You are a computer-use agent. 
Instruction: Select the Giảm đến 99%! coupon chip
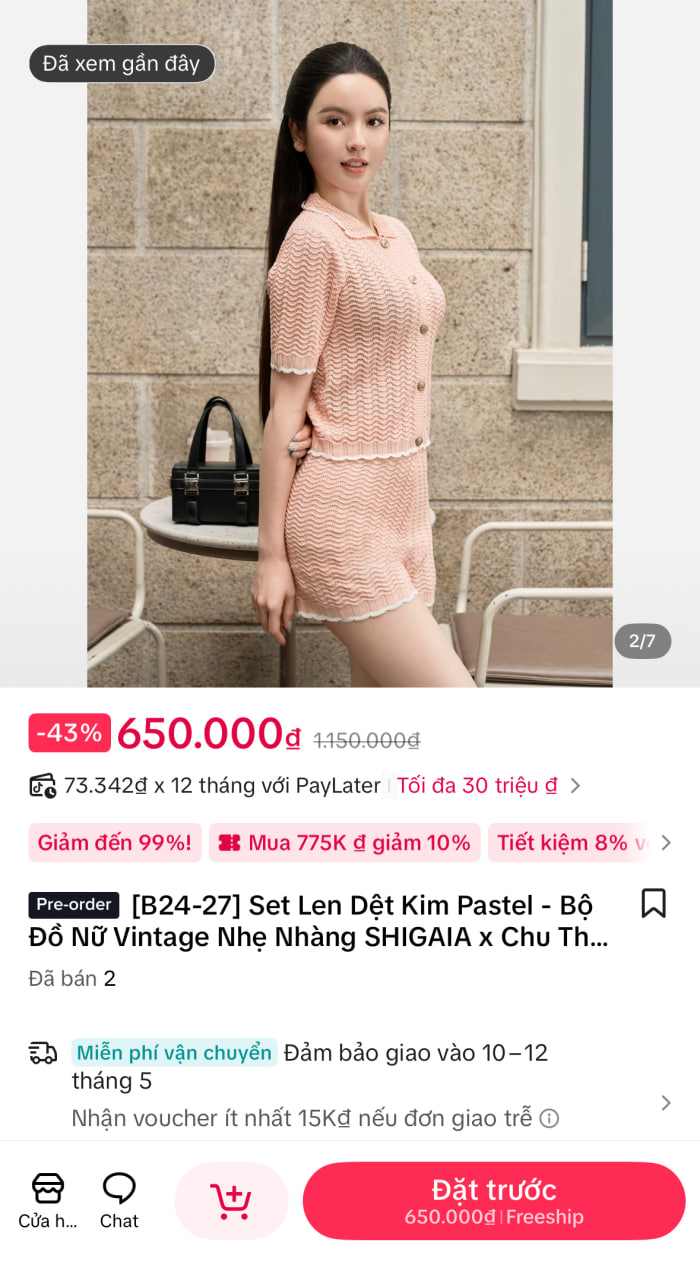click(115, 843)
